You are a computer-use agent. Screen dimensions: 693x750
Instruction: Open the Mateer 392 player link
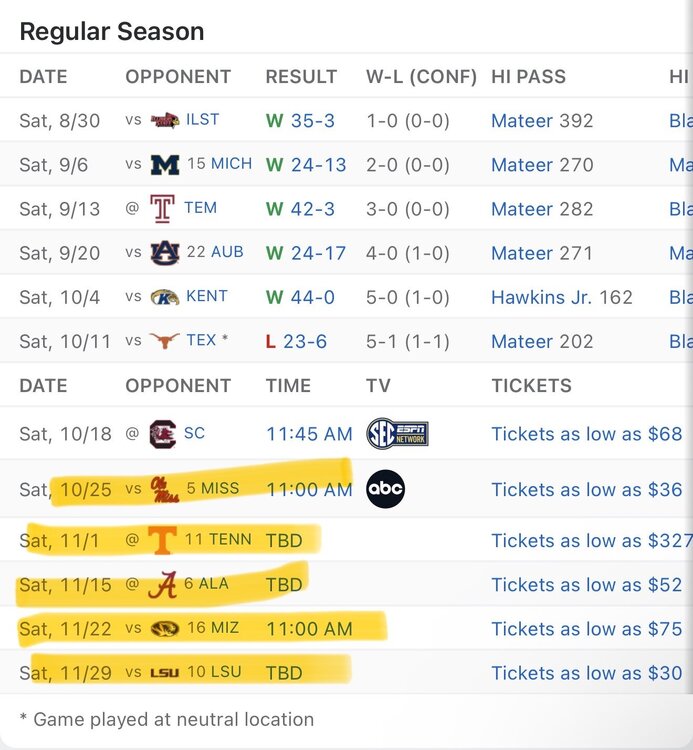[542, 121]
